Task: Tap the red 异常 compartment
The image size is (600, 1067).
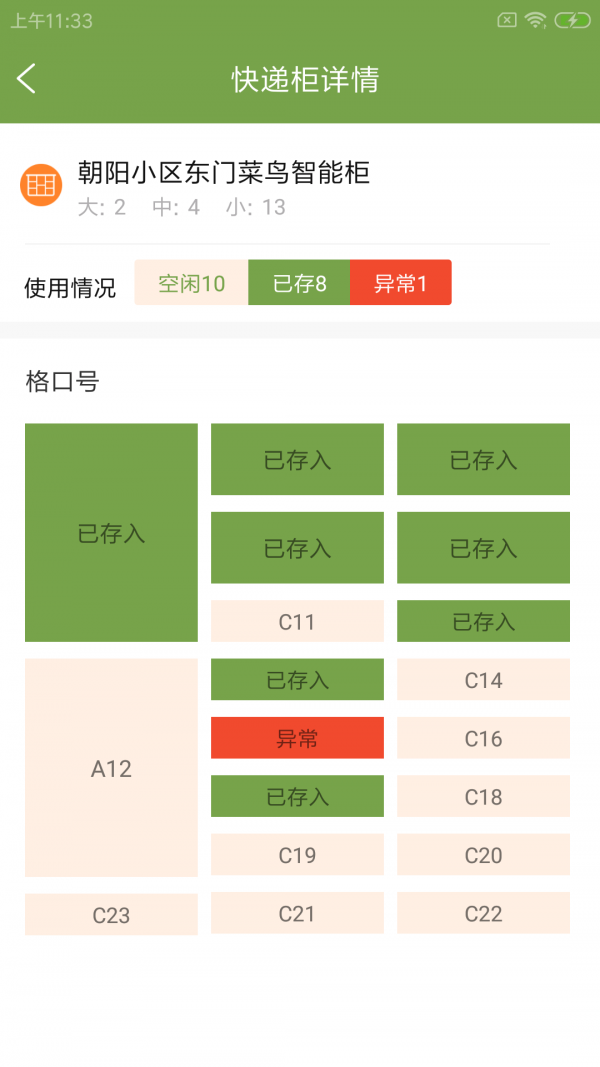Action: 297,738
